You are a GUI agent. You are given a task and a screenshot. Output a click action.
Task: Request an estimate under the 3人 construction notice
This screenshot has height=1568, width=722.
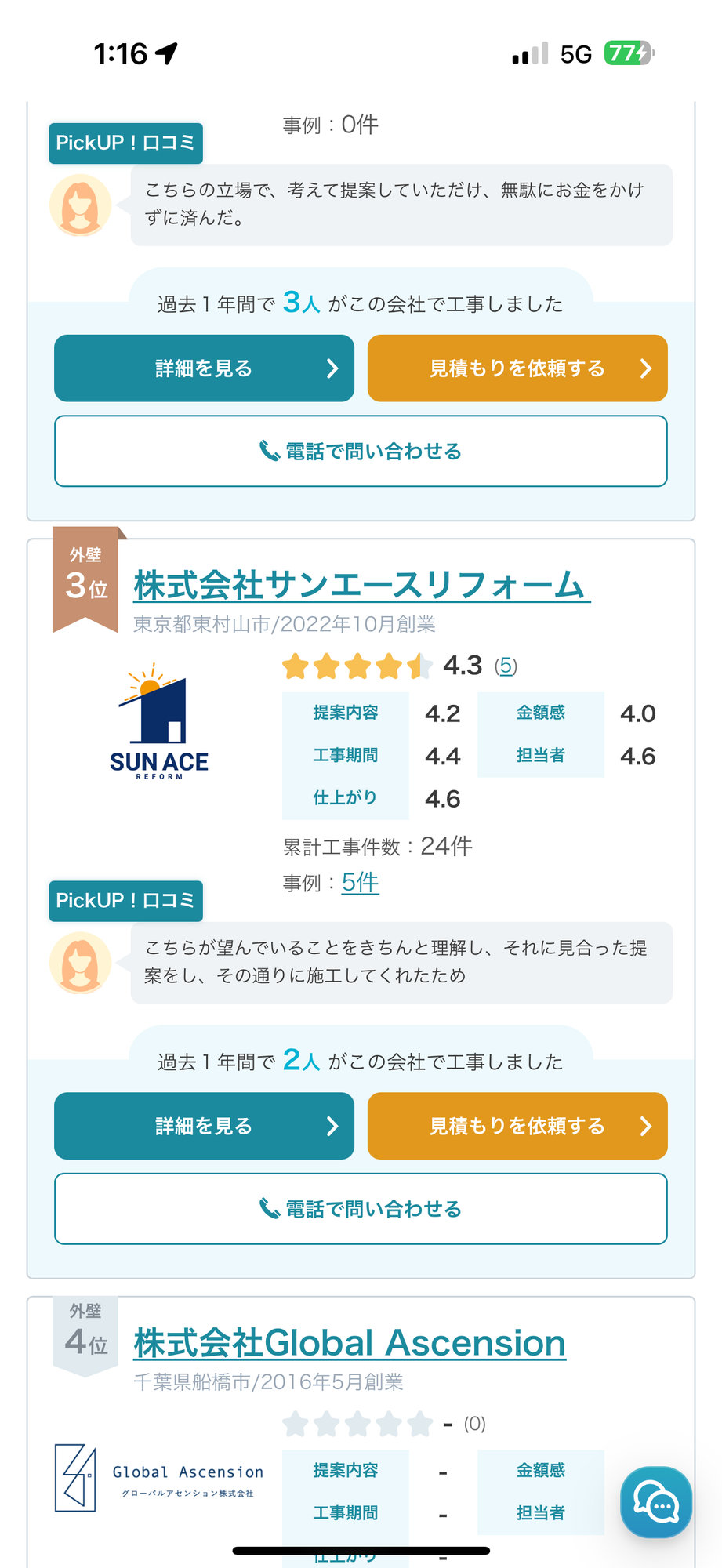[x=517, y=368]
